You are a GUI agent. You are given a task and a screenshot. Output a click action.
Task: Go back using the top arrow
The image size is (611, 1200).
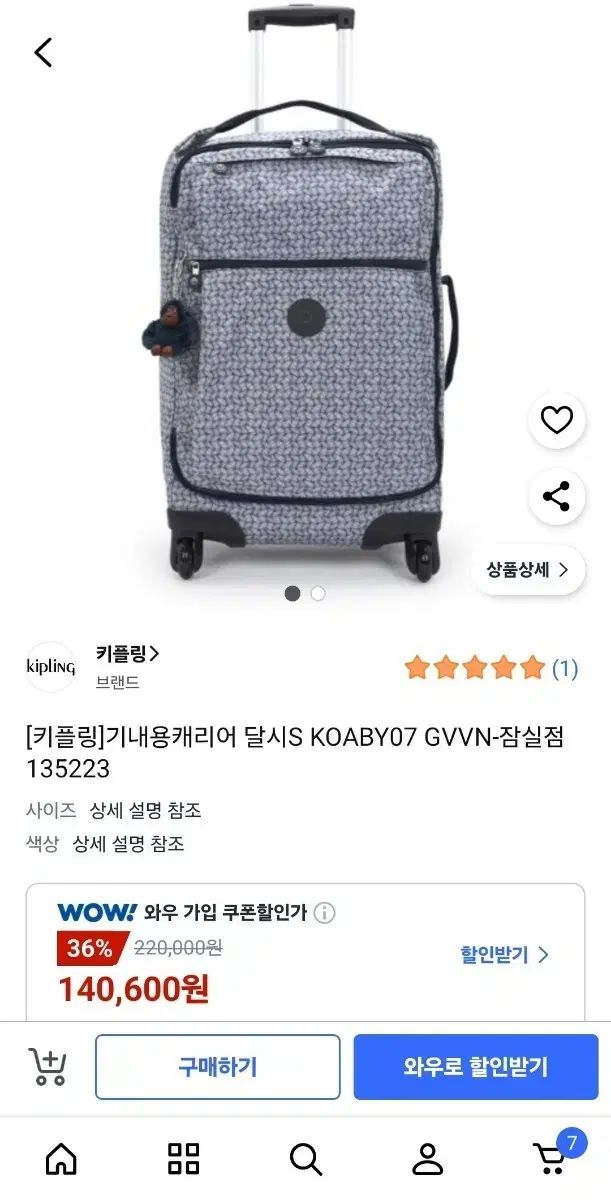[x=43, y=52]
